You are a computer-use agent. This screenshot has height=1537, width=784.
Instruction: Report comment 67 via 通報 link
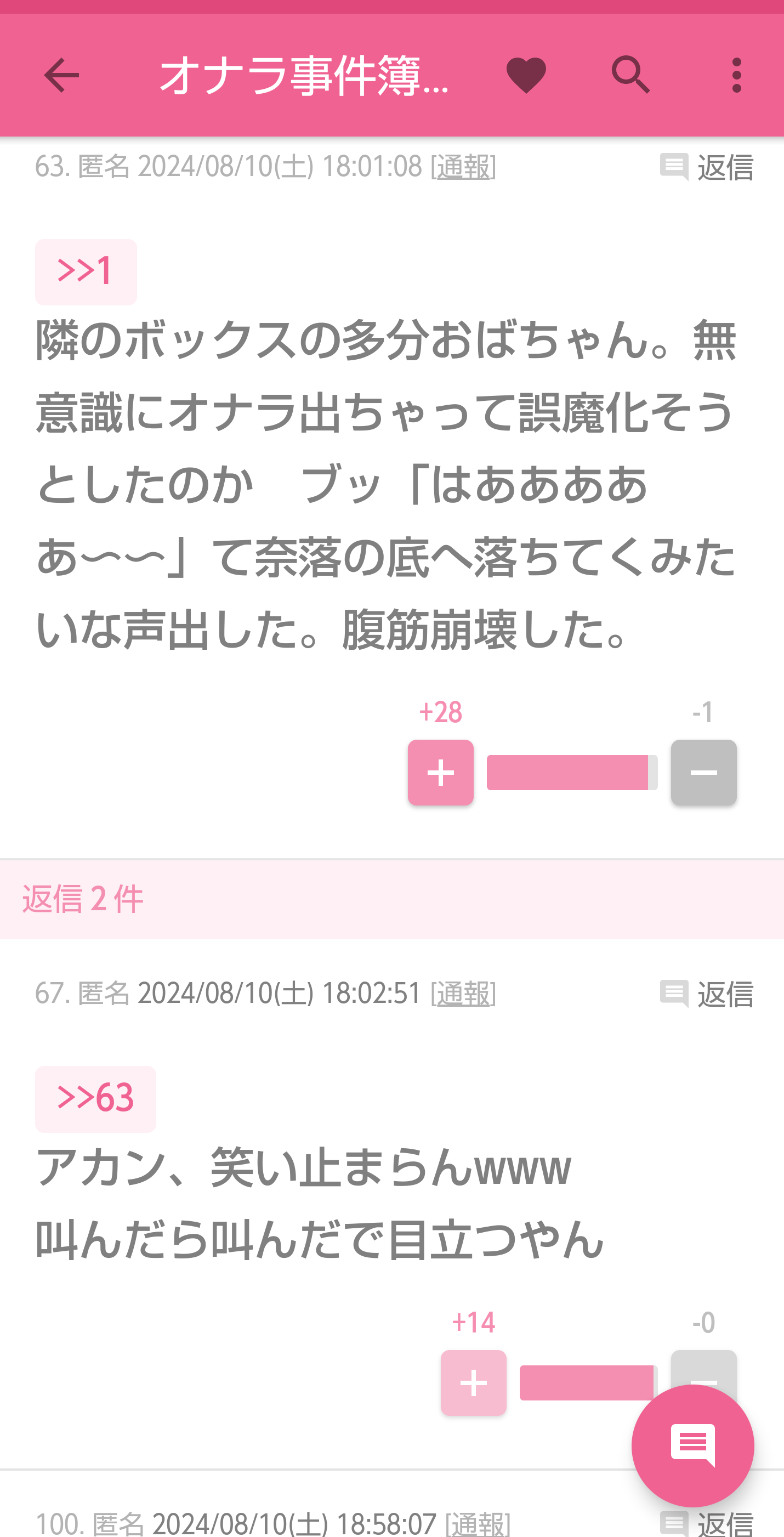(464, 994)
